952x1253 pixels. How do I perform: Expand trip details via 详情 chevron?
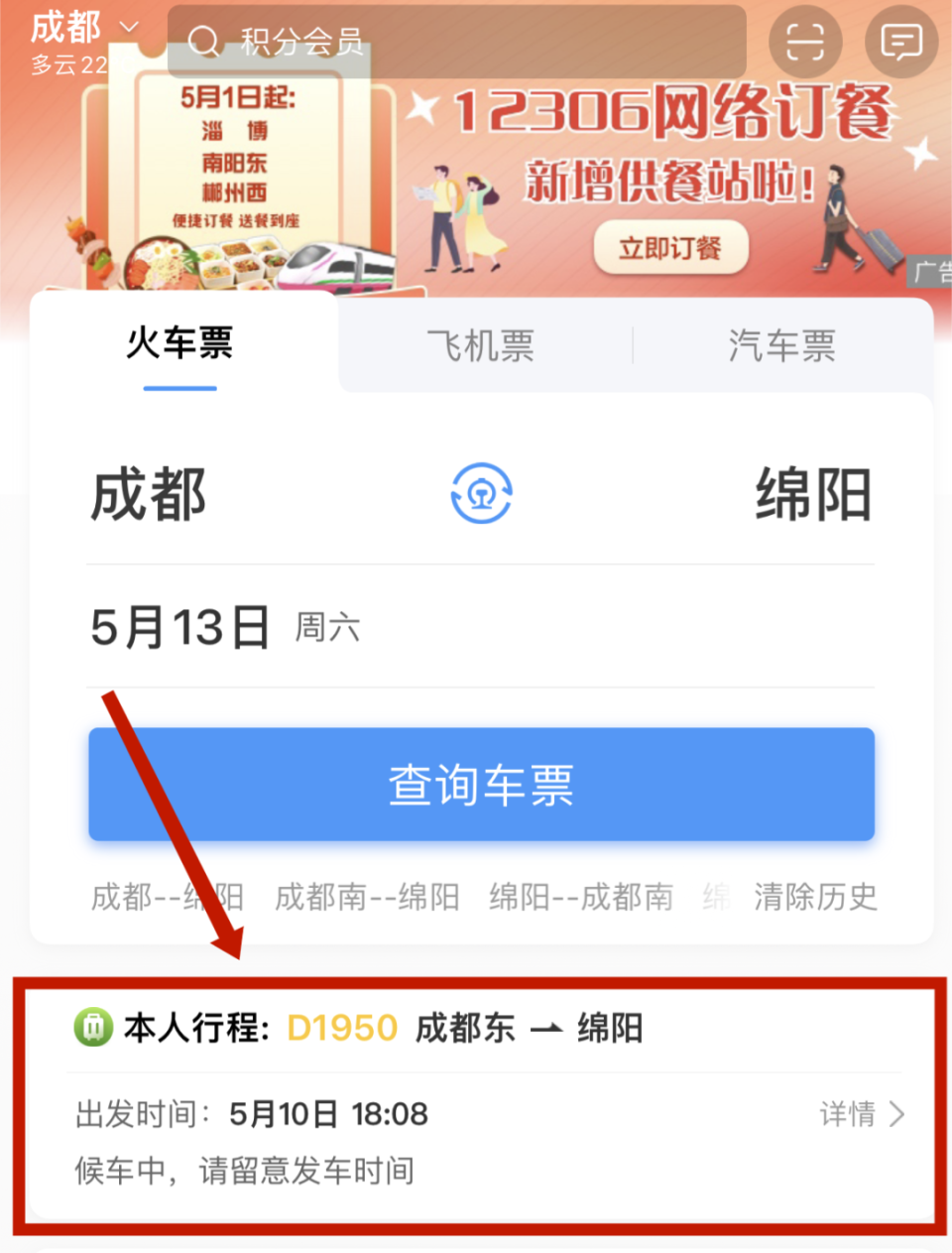coord(865,1114)
